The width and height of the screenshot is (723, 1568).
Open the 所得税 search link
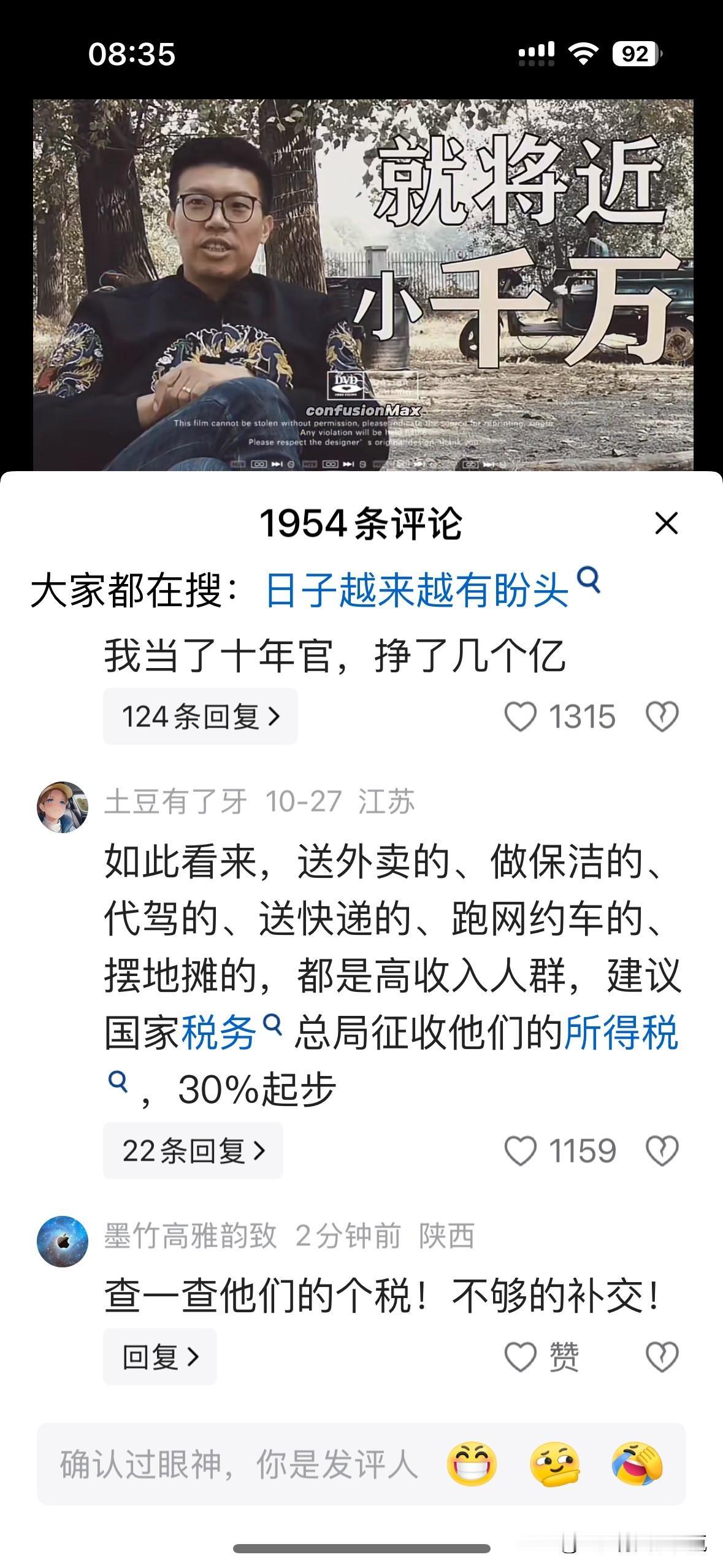pos(620,1029)
